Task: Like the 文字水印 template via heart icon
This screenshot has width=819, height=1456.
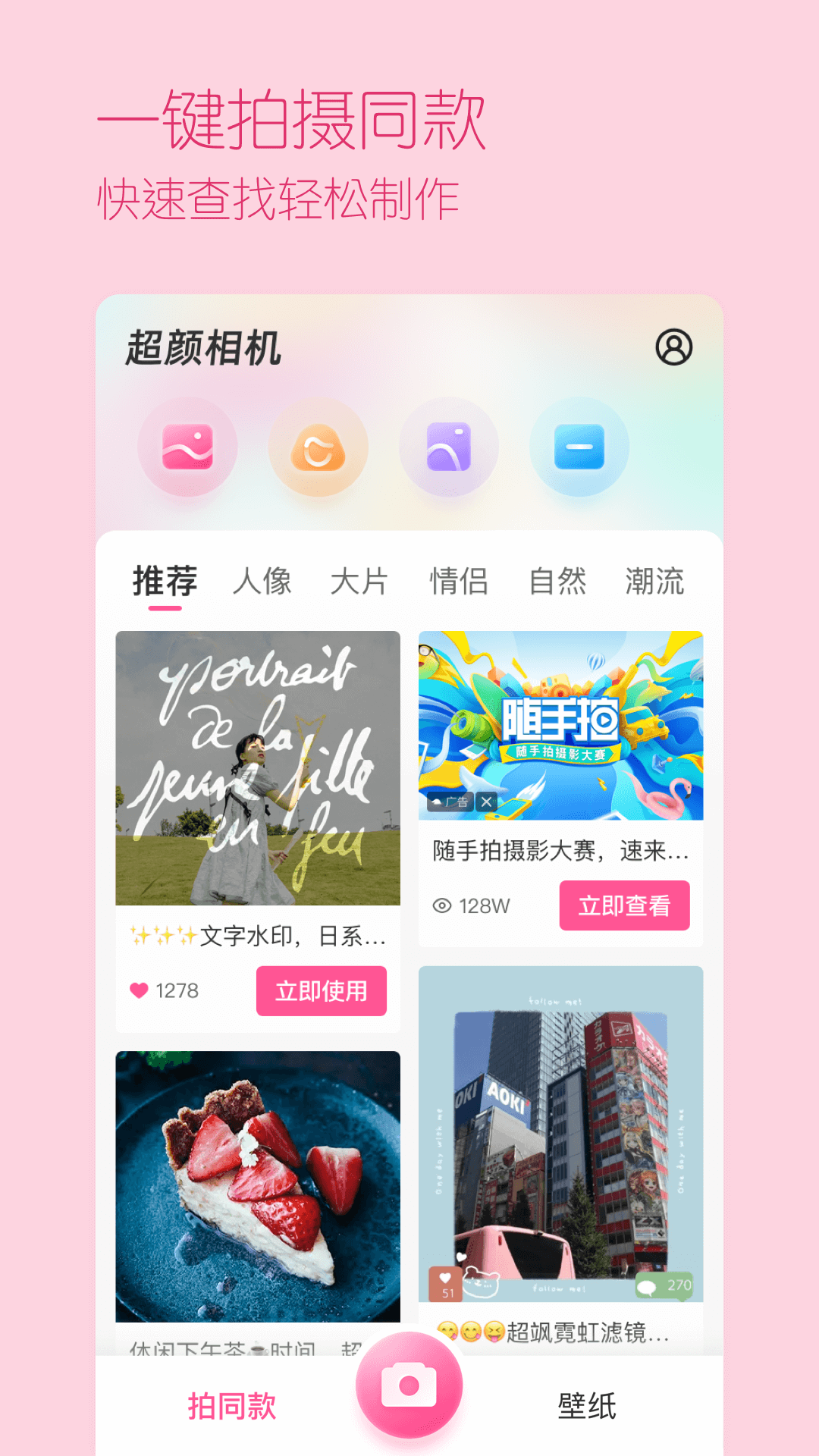Action: (x=139, y=990)
